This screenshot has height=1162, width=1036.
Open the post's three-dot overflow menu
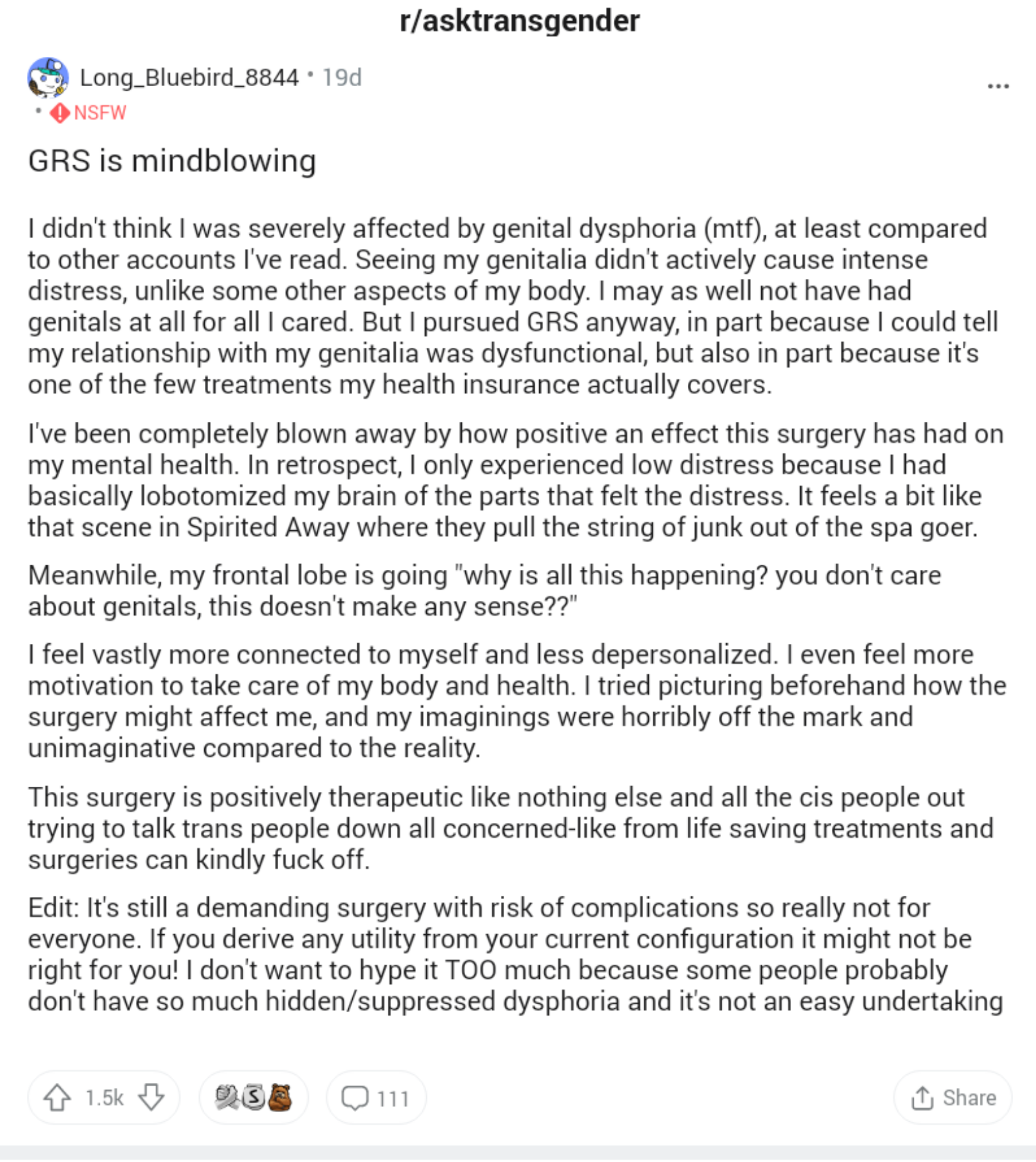coord(998,86)
